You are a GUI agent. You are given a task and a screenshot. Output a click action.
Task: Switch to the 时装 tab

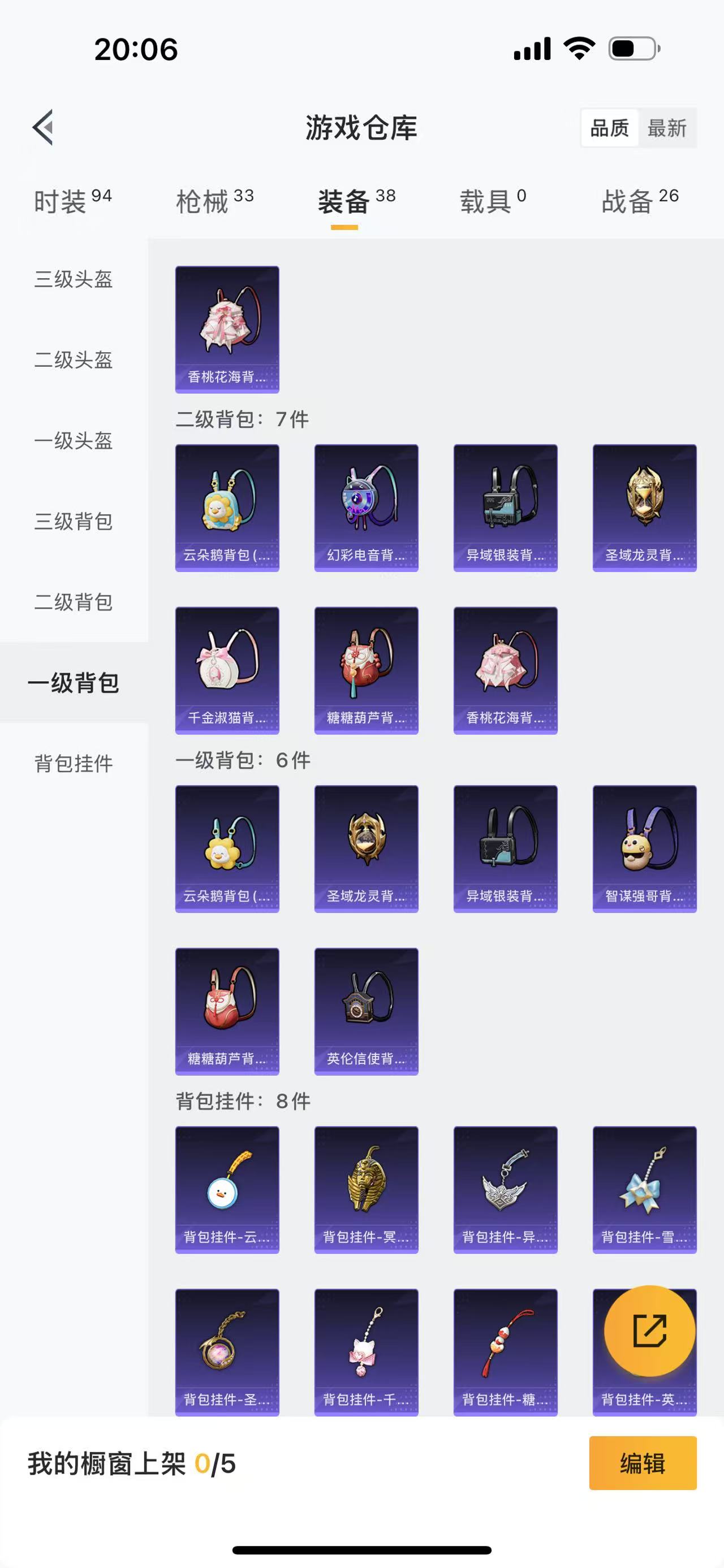tap(72, 201)
